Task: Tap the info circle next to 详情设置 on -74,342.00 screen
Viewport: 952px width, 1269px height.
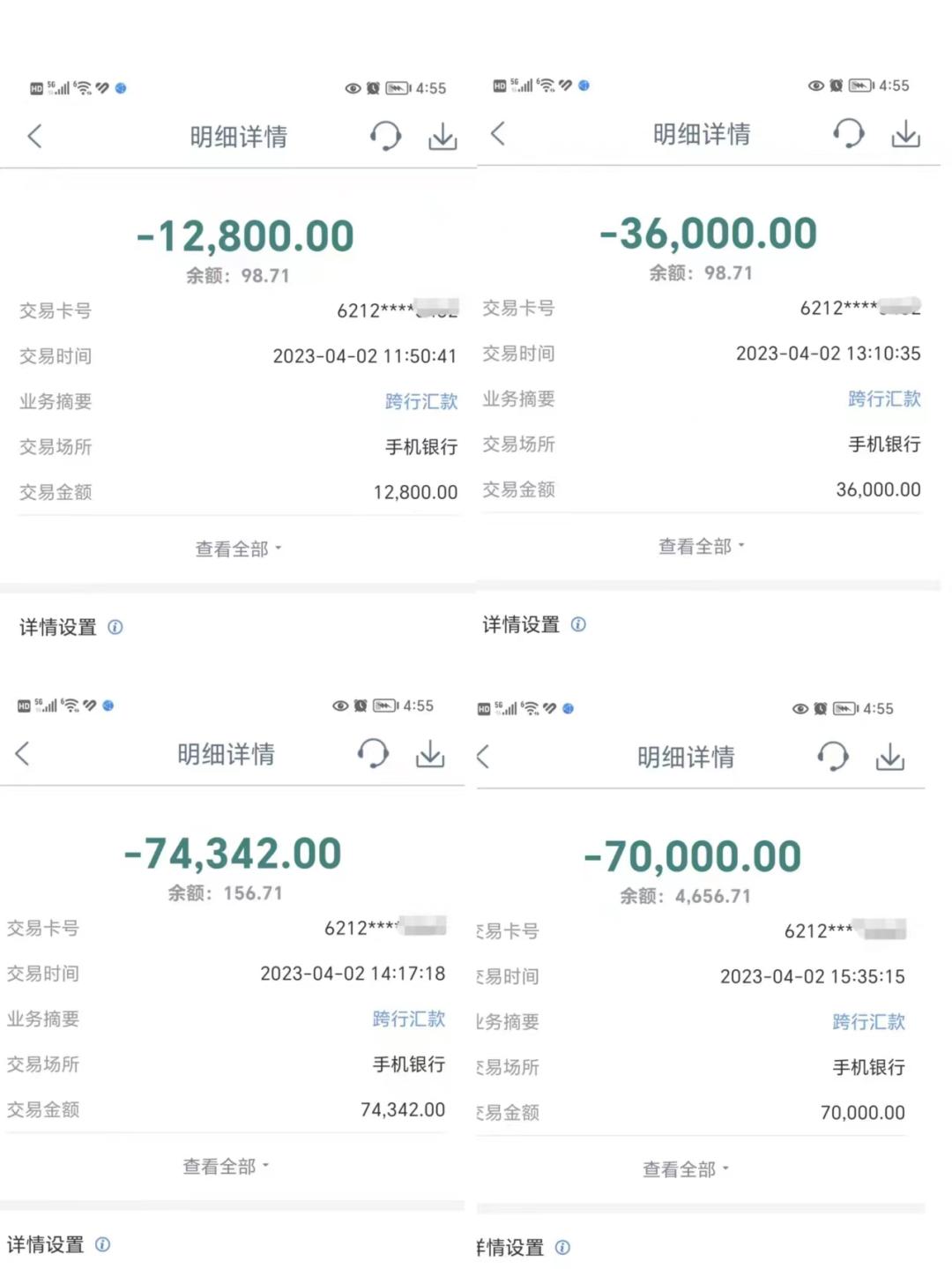Action: pos(102,1245)
